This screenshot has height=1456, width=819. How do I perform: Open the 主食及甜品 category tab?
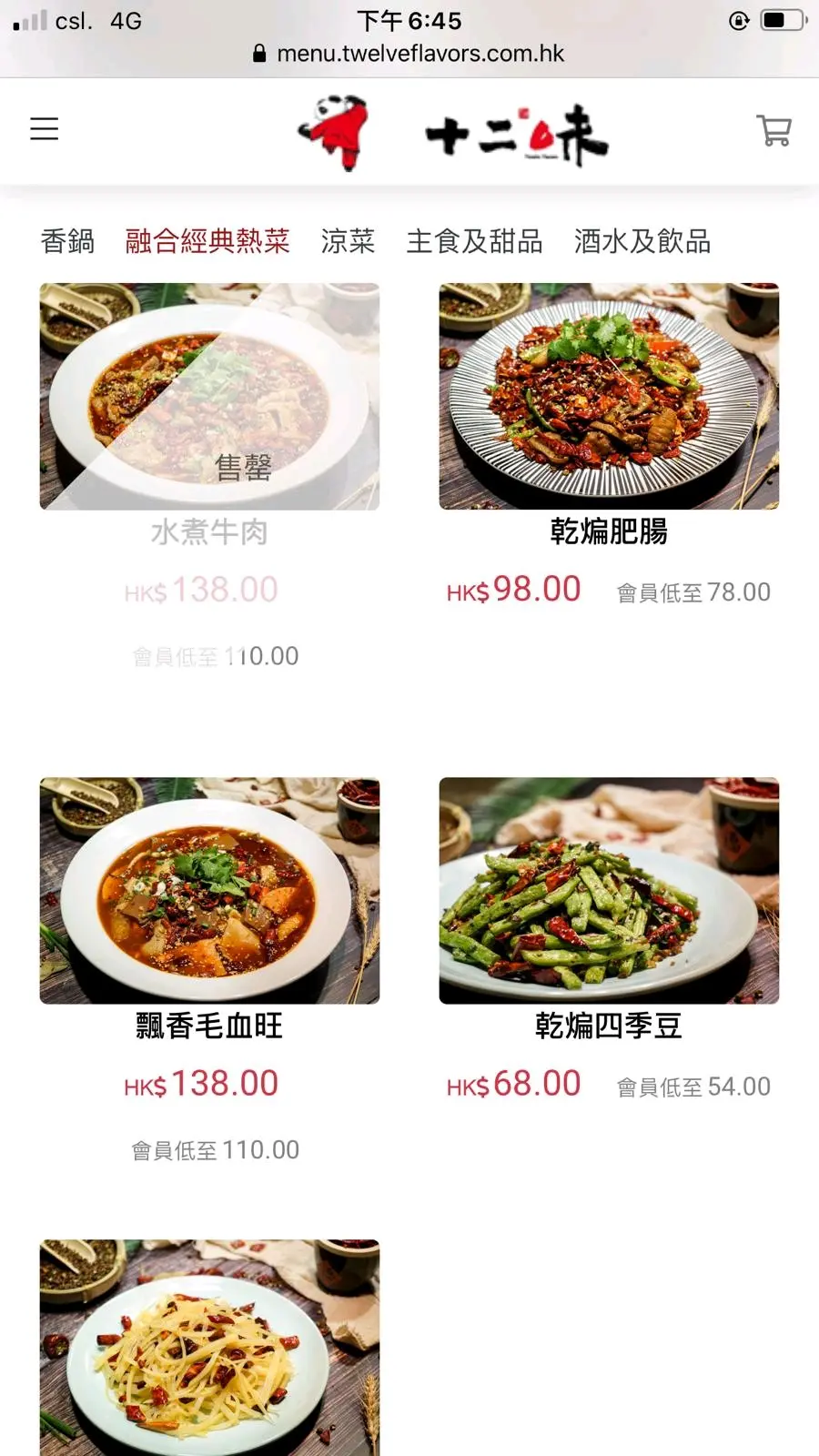tap(474, 241)
